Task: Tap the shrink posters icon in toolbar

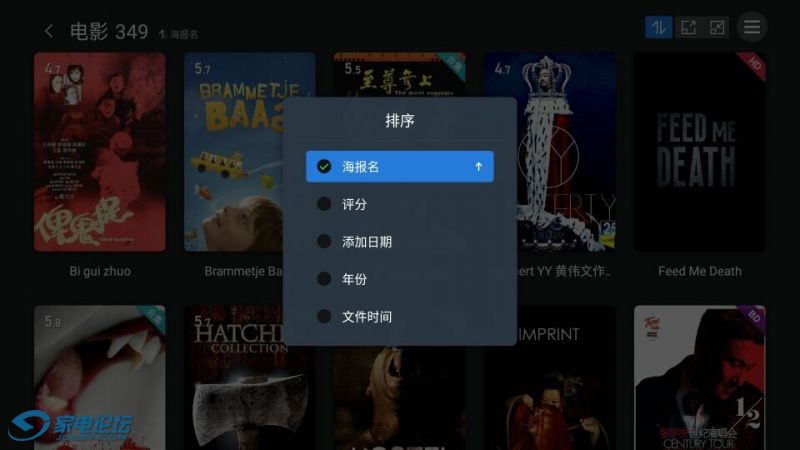Action: pos(717,28)
